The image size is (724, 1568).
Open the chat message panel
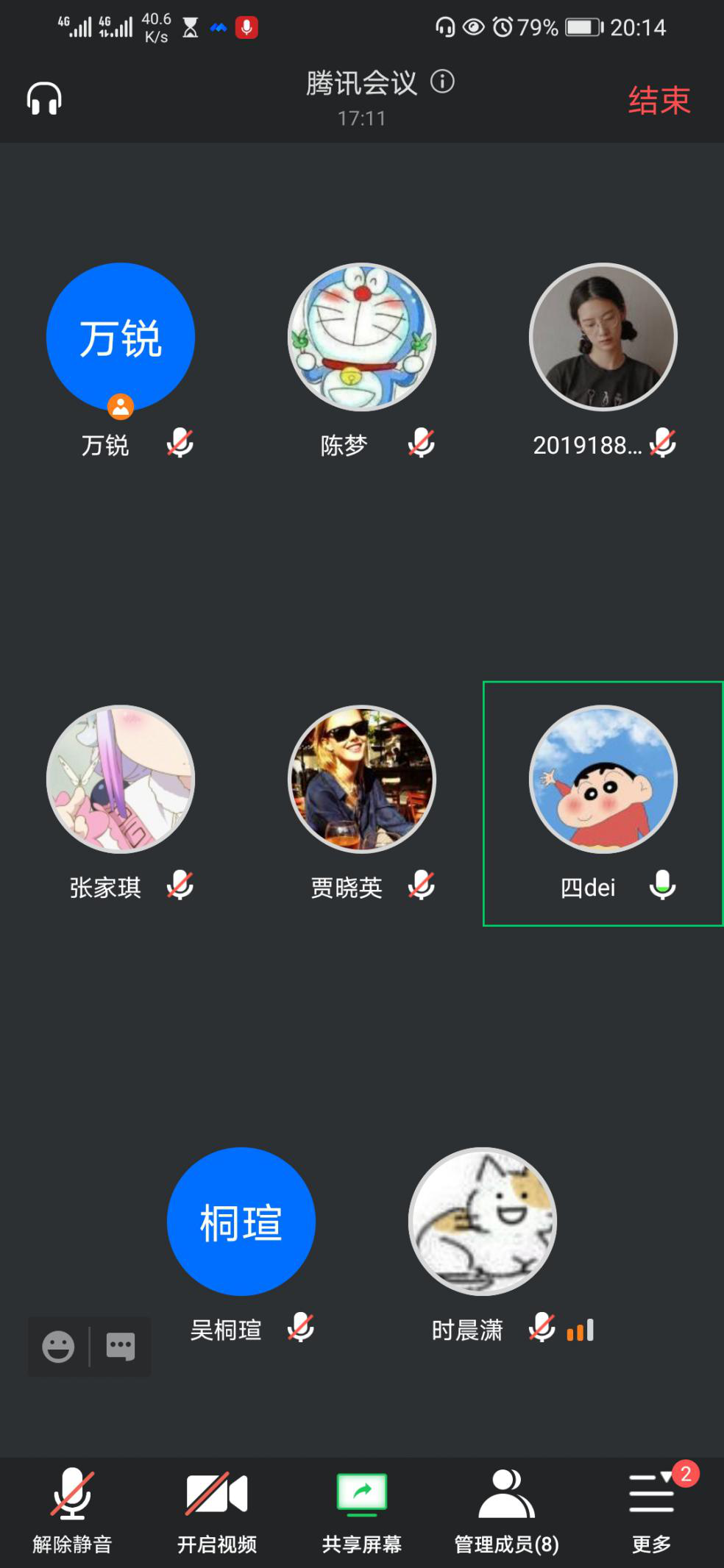(x=121, y=1347)
